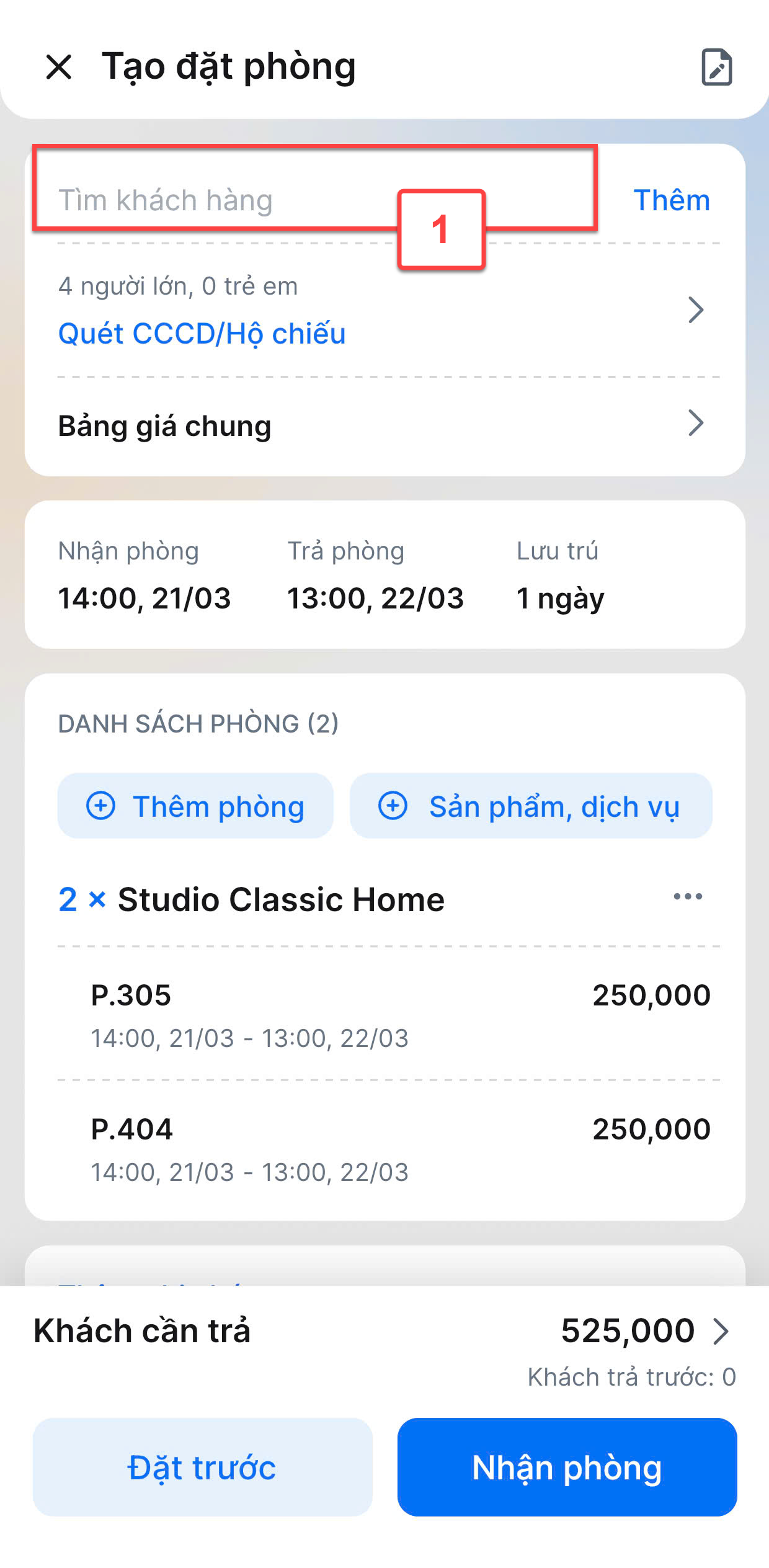Open the Bảng giá chung price list
The height and width of the screenshot is (1568, 769).
384,426
